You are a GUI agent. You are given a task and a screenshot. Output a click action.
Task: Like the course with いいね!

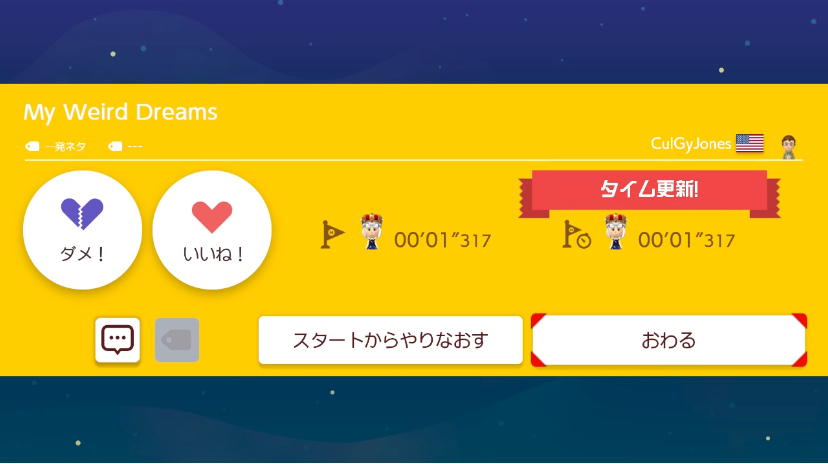click(212, 230)
